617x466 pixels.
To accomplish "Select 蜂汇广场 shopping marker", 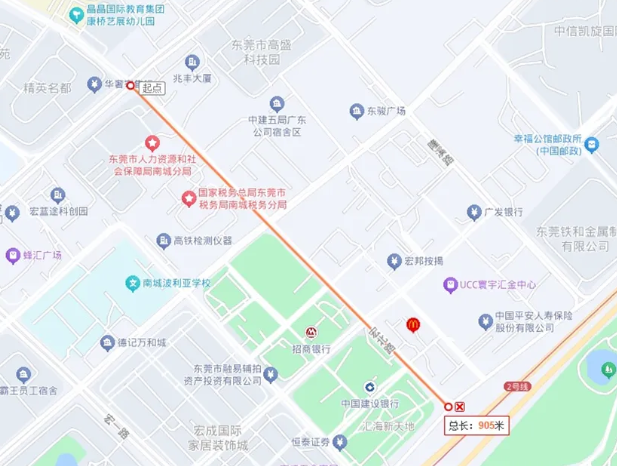I will pyautogui.click(x=12, y=255).
